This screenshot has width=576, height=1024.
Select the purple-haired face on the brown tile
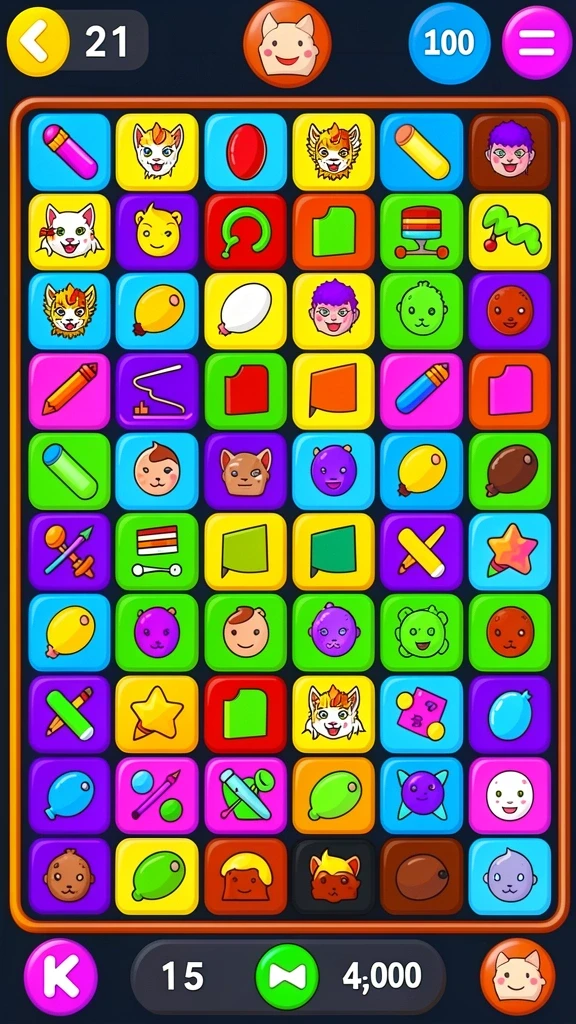pos(509,152)
